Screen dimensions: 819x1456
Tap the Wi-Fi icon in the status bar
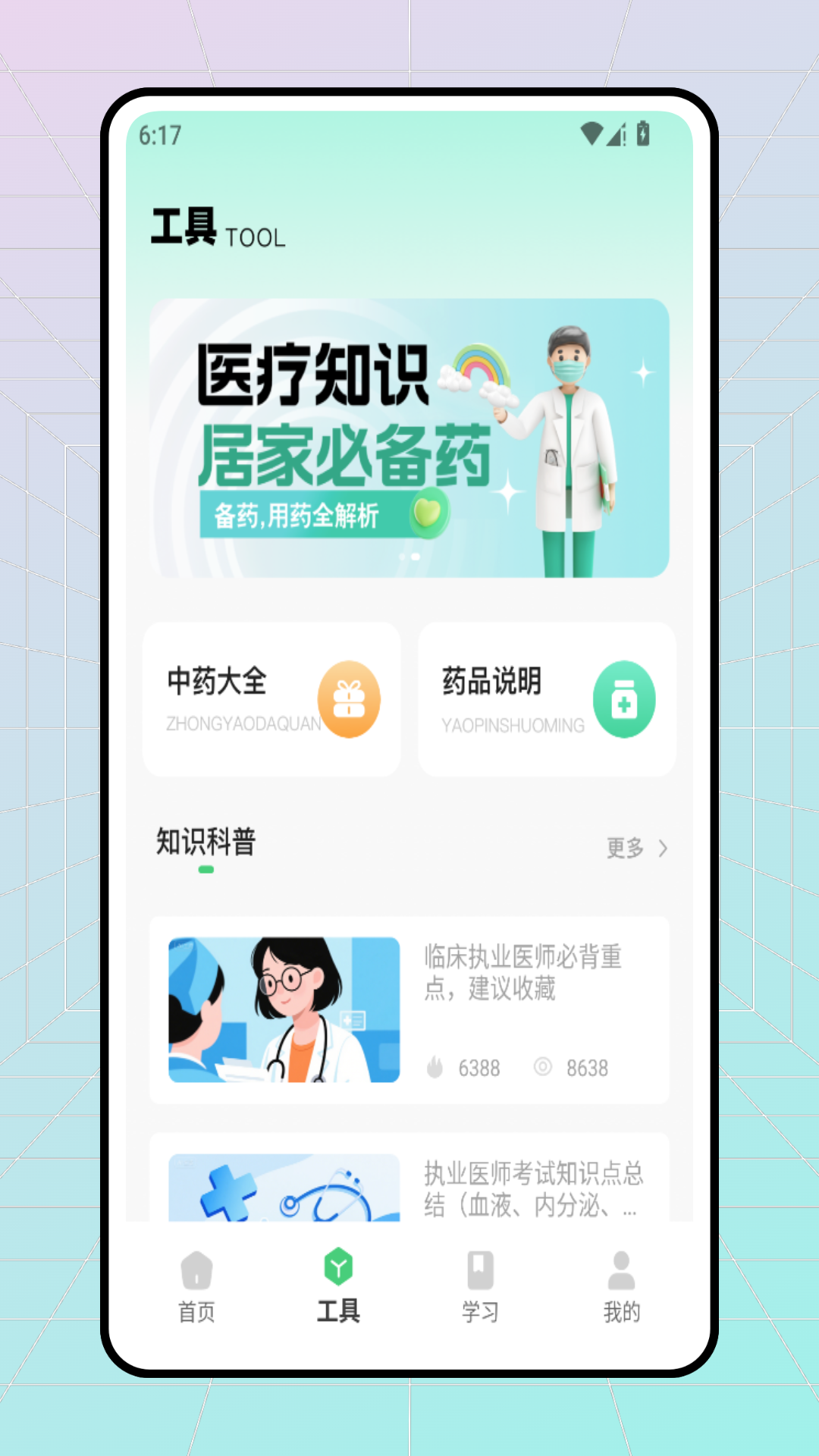pyautogui.click(x=590, y=132)
